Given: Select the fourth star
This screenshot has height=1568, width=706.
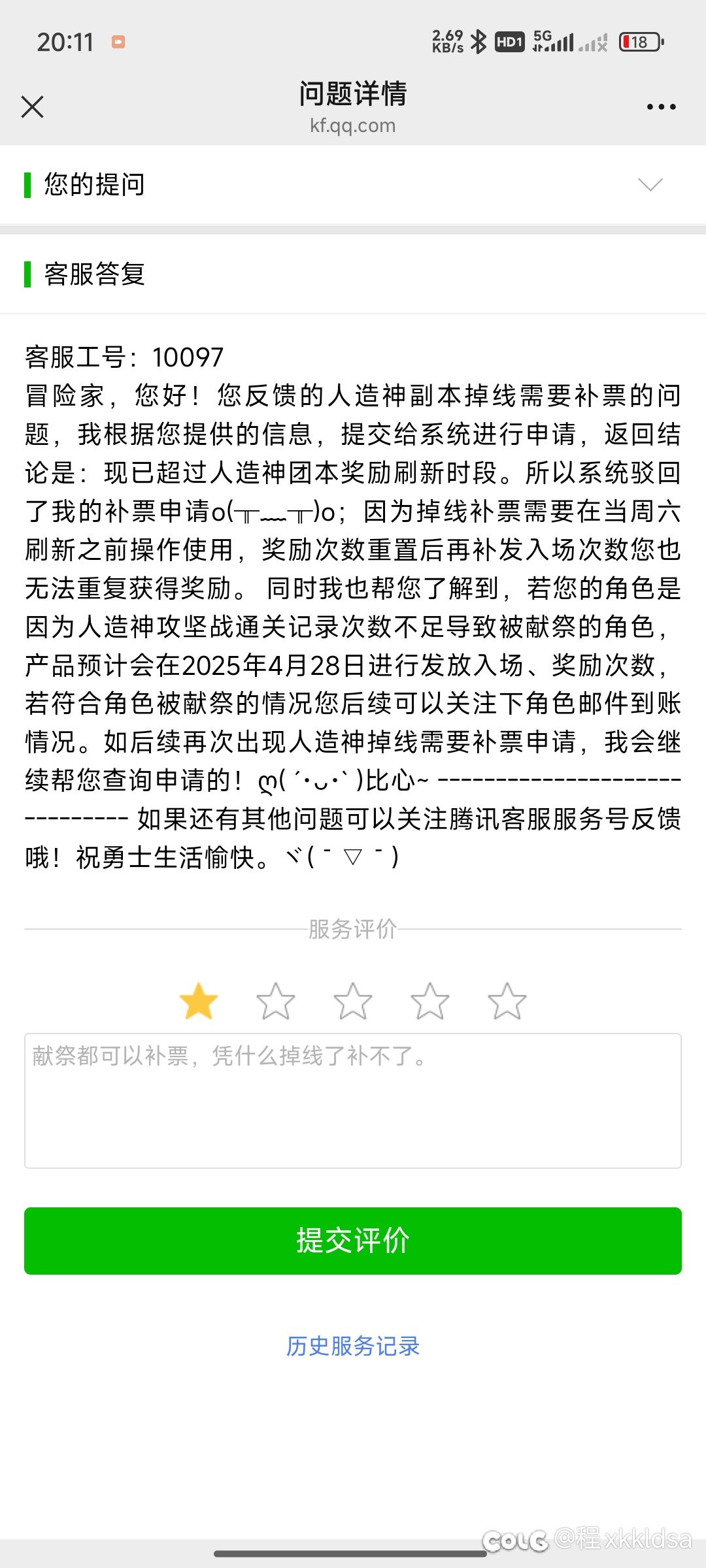Looking at the screenshot, I should coord(430,1001).
